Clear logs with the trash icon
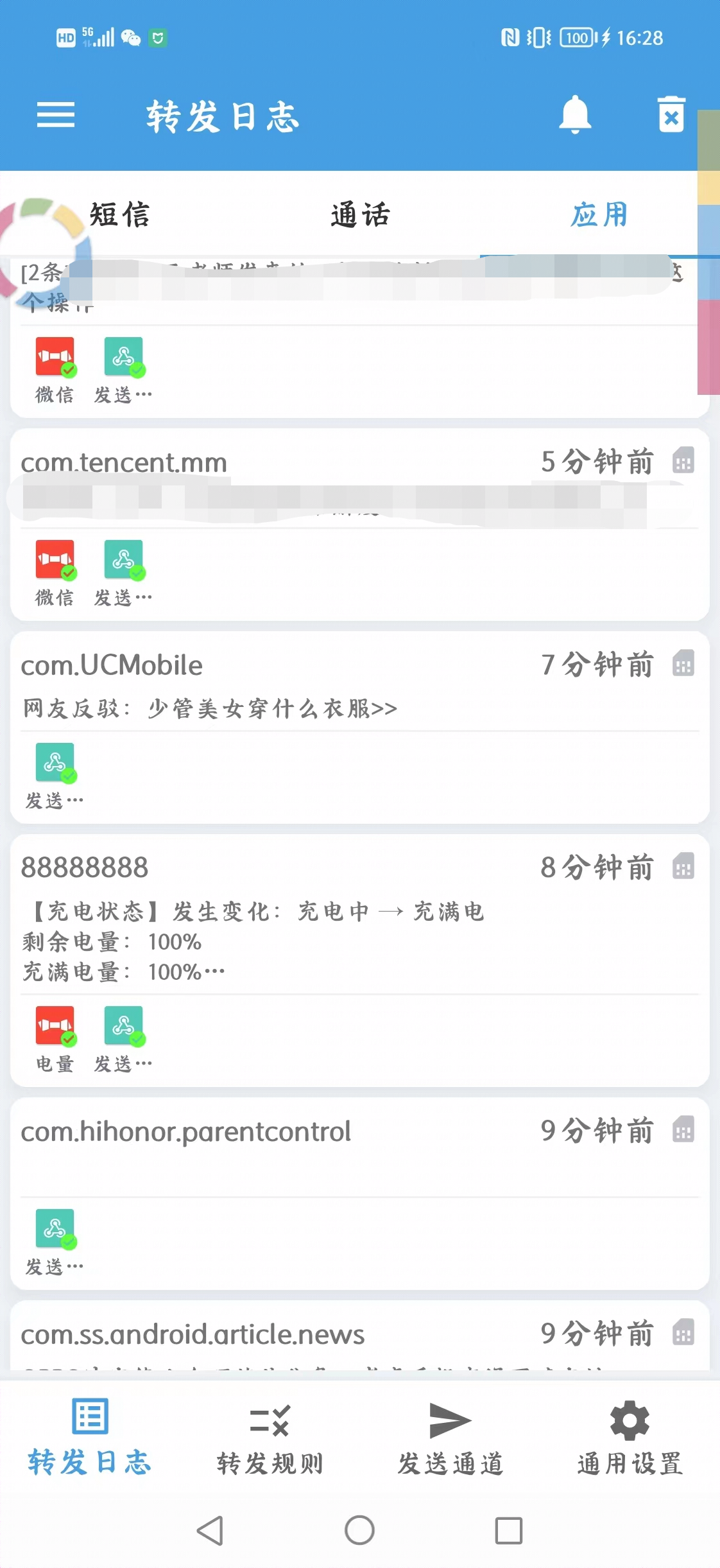 point(671,115)
